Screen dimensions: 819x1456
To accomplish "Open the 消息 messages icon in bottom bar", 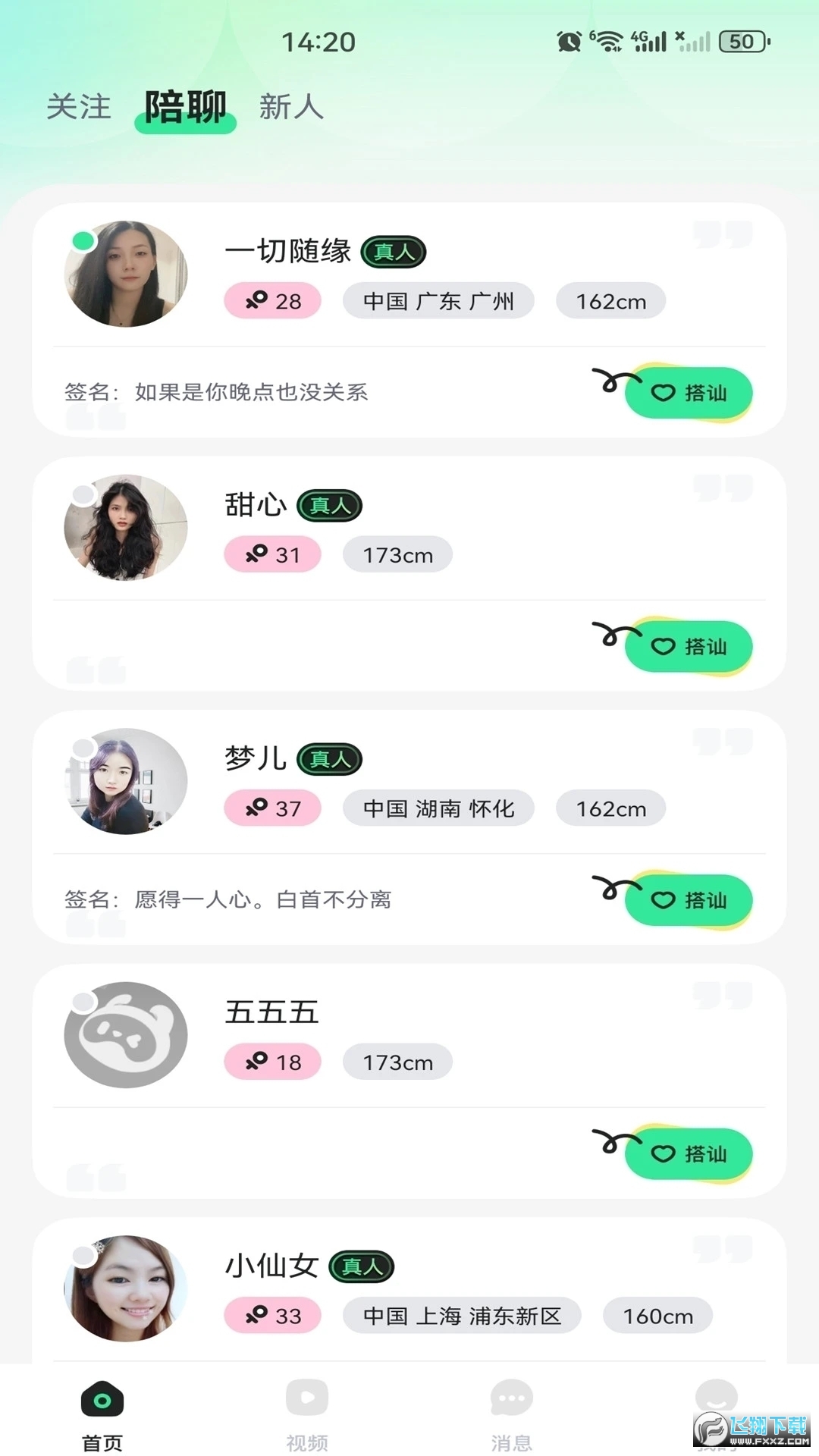I will [511, 1399].
